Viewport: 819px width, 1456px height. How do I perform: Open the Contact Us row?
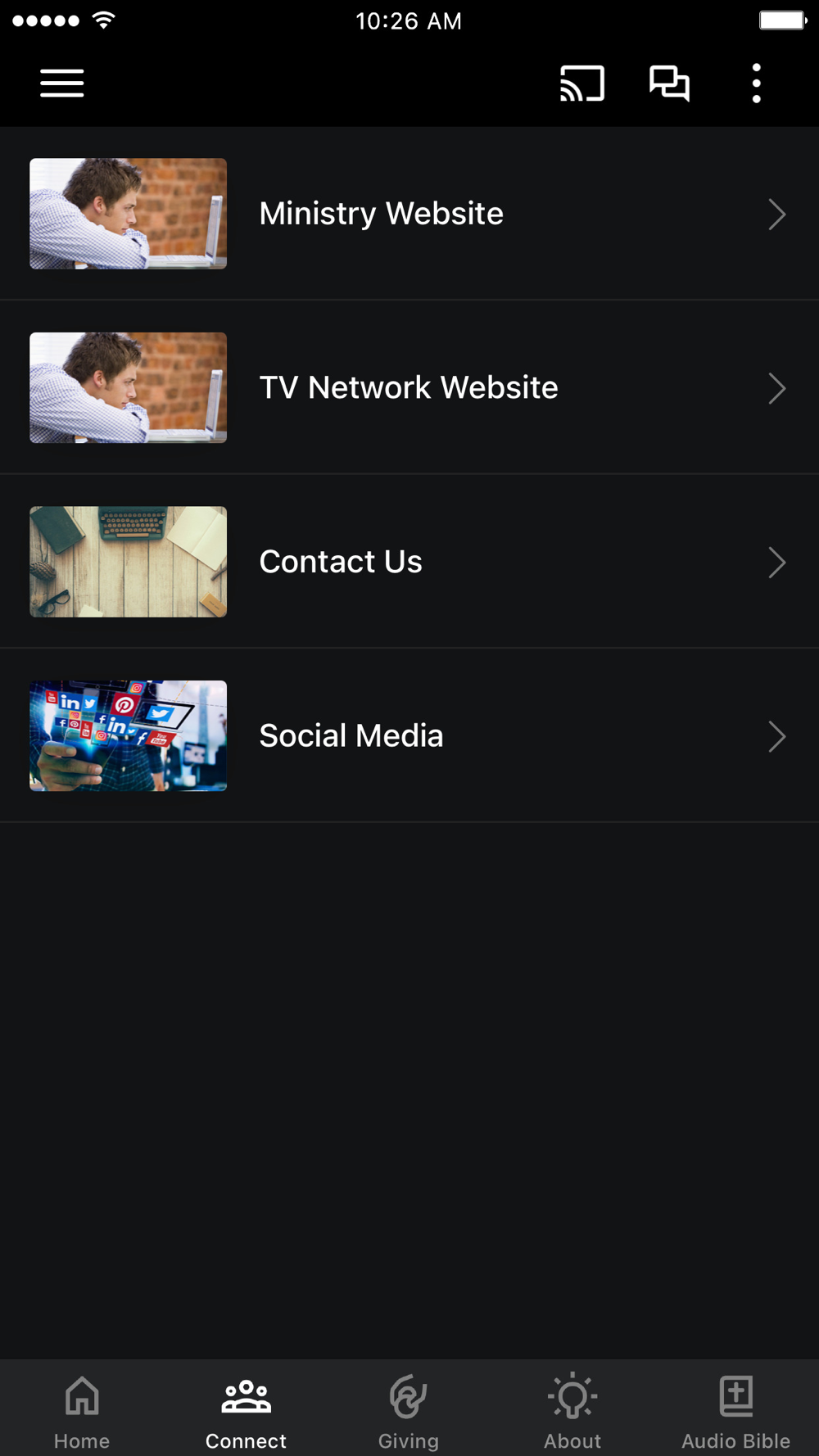(x=409, y=562)
